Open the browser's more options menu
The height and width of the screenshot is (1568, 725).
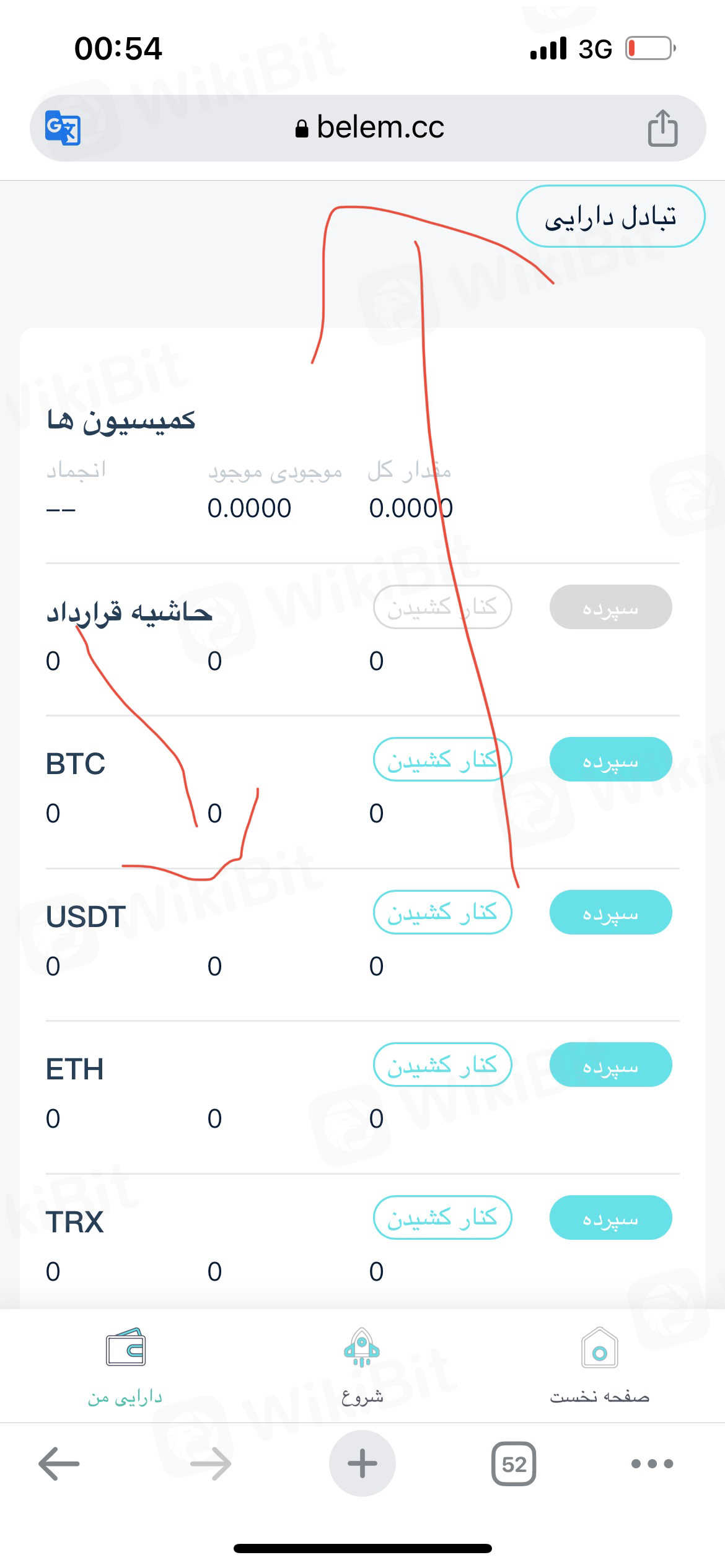point(652,1464)
